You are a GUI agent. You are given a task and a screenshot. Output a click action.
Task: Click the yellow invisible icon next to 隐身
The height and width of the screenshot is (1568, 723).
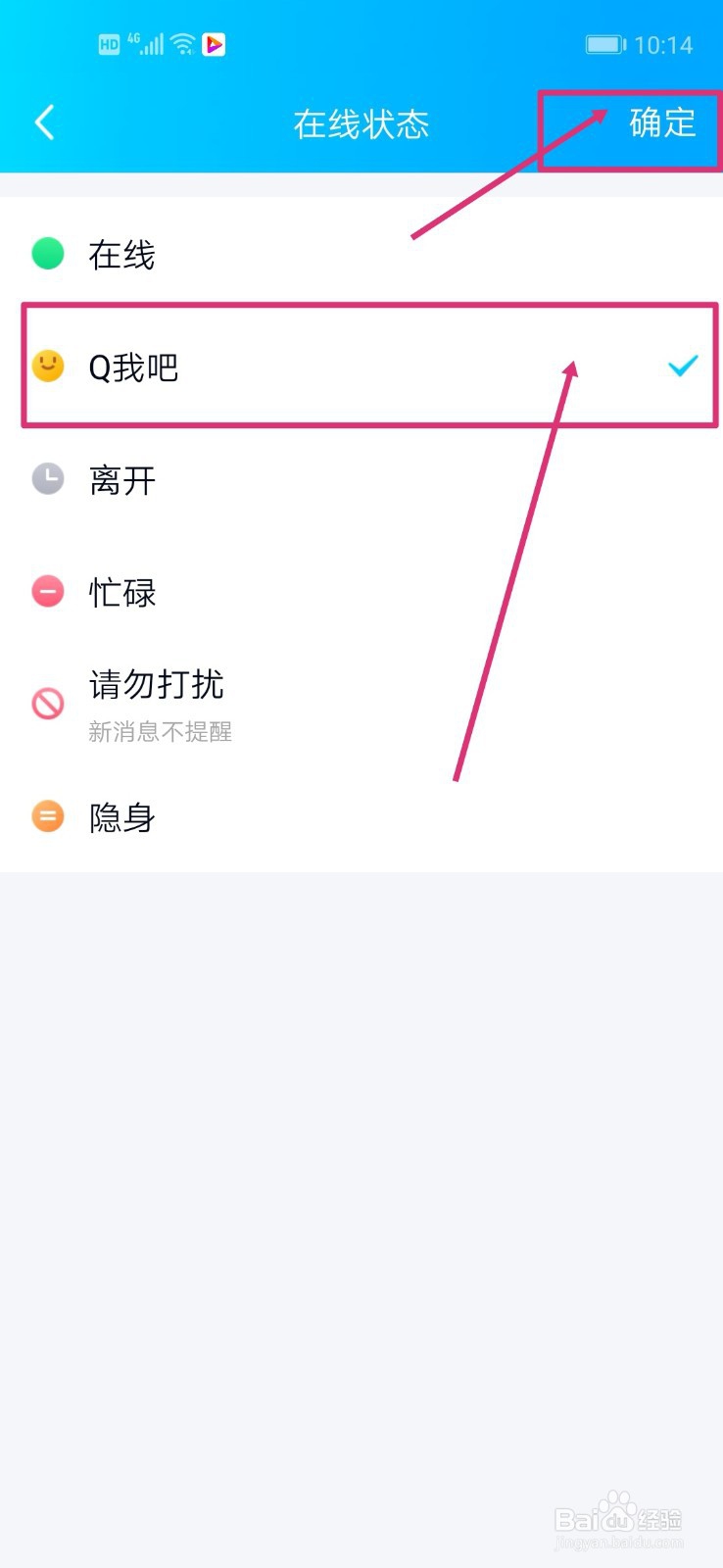47,815
